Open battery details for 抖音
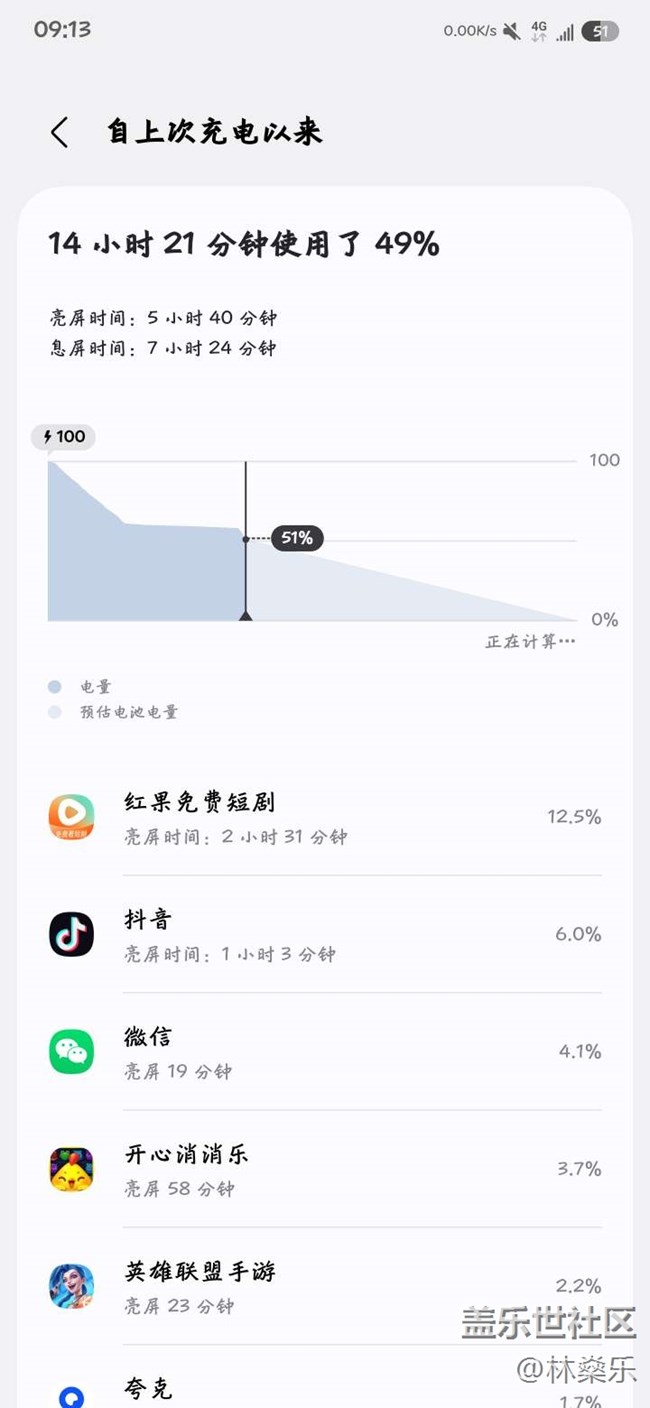Image resolution: width=650 pixels, height=1408 pixels. click(325, 935)
